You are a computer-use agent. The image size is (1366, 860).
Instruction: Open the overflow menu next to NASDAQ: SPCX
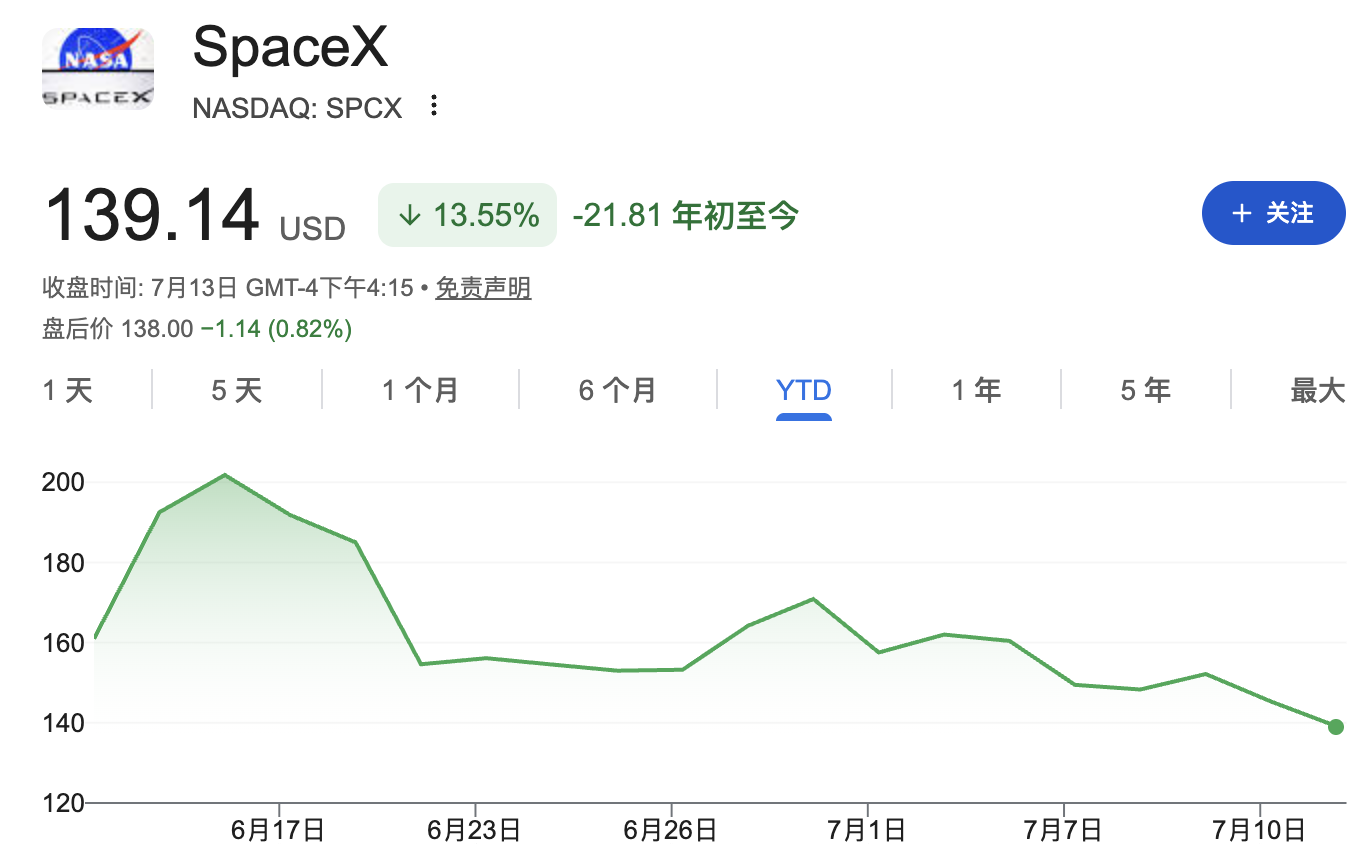pyautogui.click(x=433, y=106)
